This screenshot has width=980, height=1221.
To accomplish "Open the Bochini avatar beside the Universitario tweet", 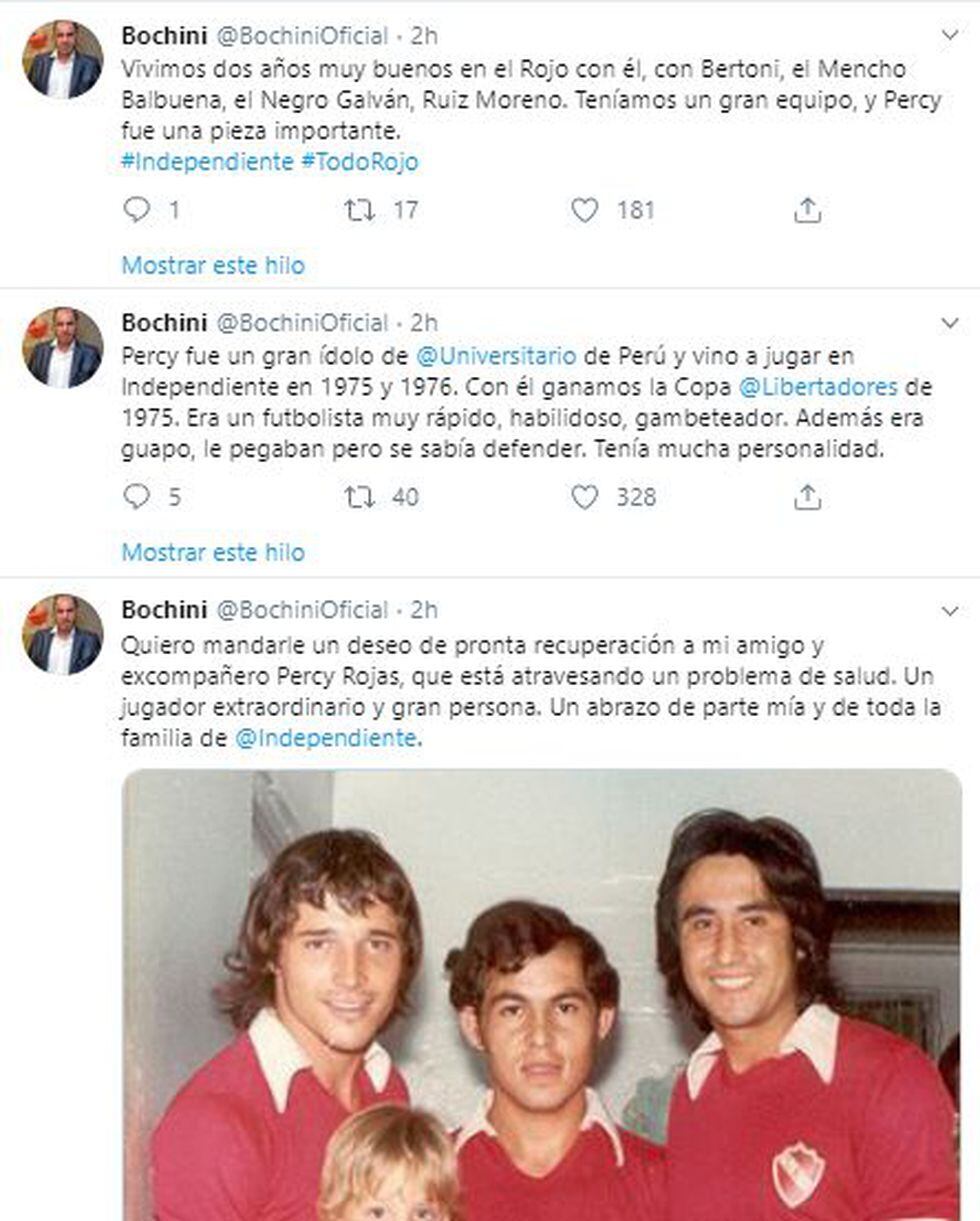I will (x=63, y=347).
